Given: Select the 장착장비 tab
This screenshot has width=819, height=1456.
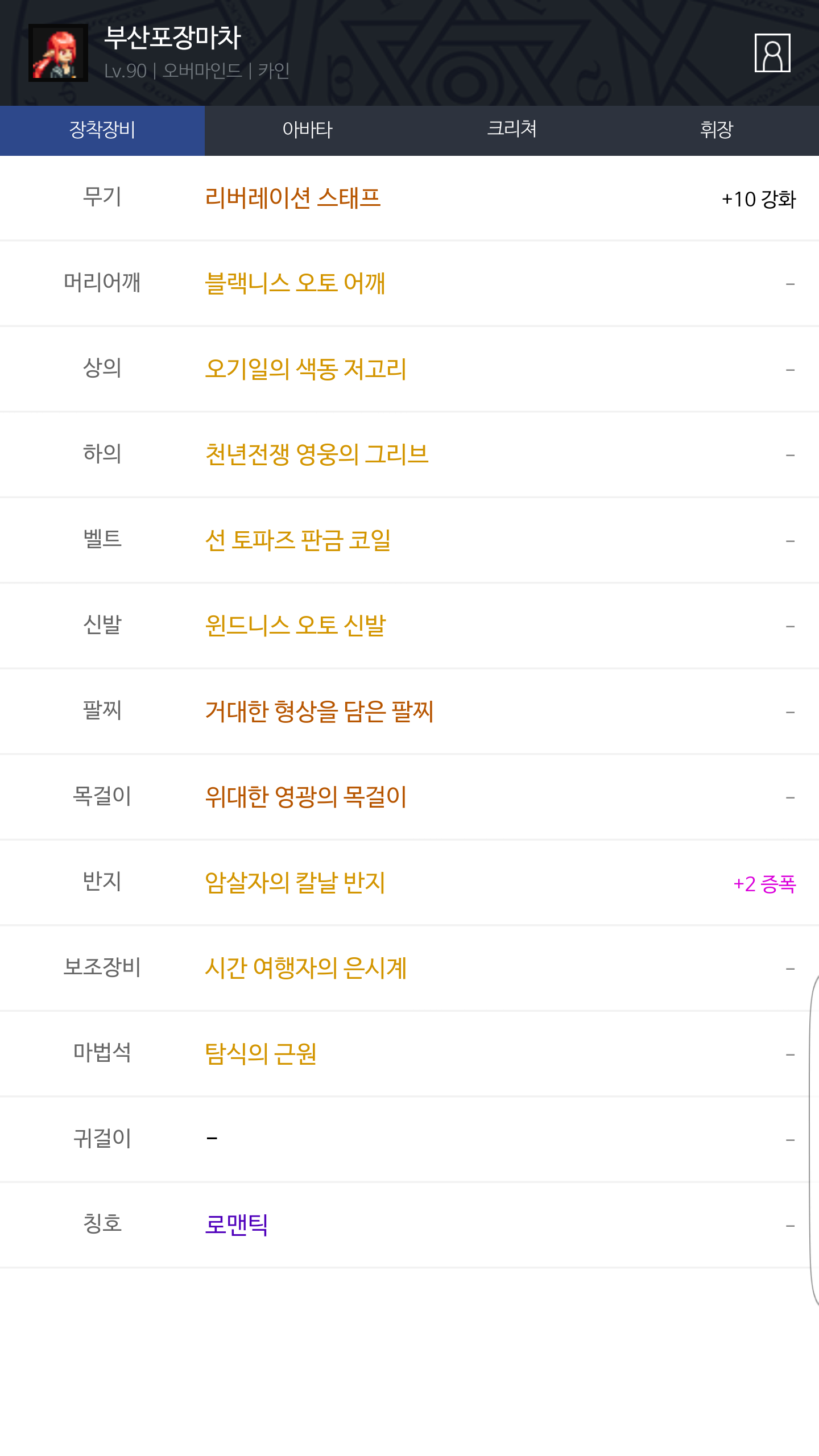Looking at the screenshot, I should (102, 130).
